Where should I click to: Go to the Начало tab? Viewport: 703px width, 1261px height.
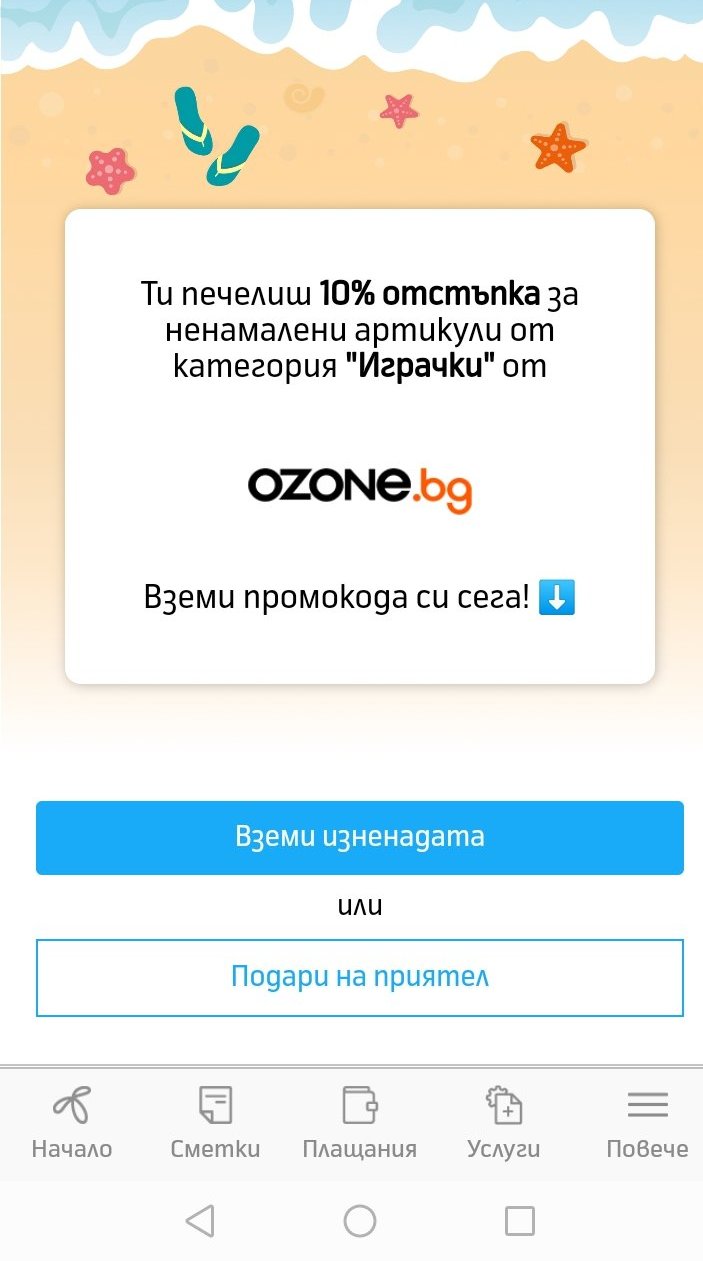pyautogui.click(x=72, y=1123)
